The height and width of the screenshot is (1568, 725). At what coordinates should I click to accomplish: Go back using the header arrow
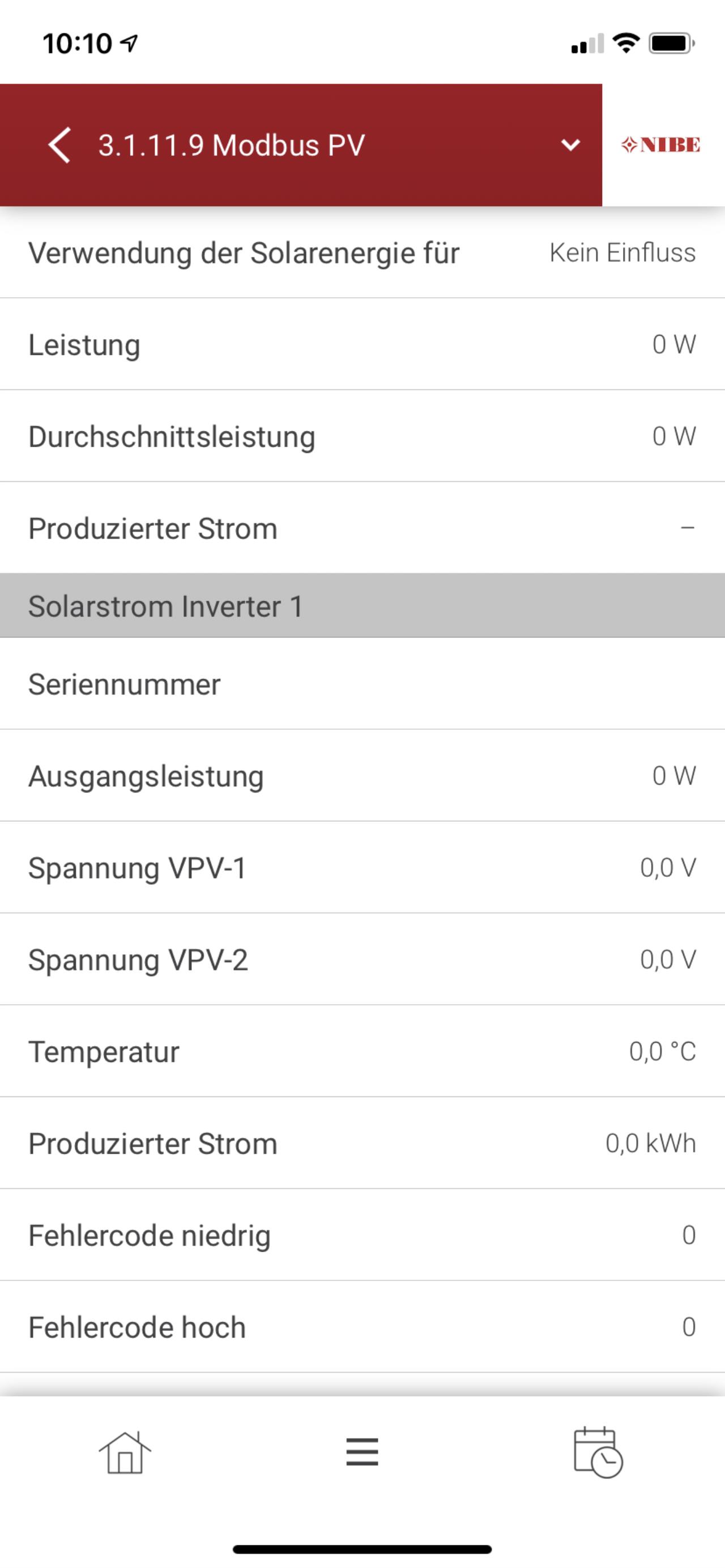tap(59, 145)
